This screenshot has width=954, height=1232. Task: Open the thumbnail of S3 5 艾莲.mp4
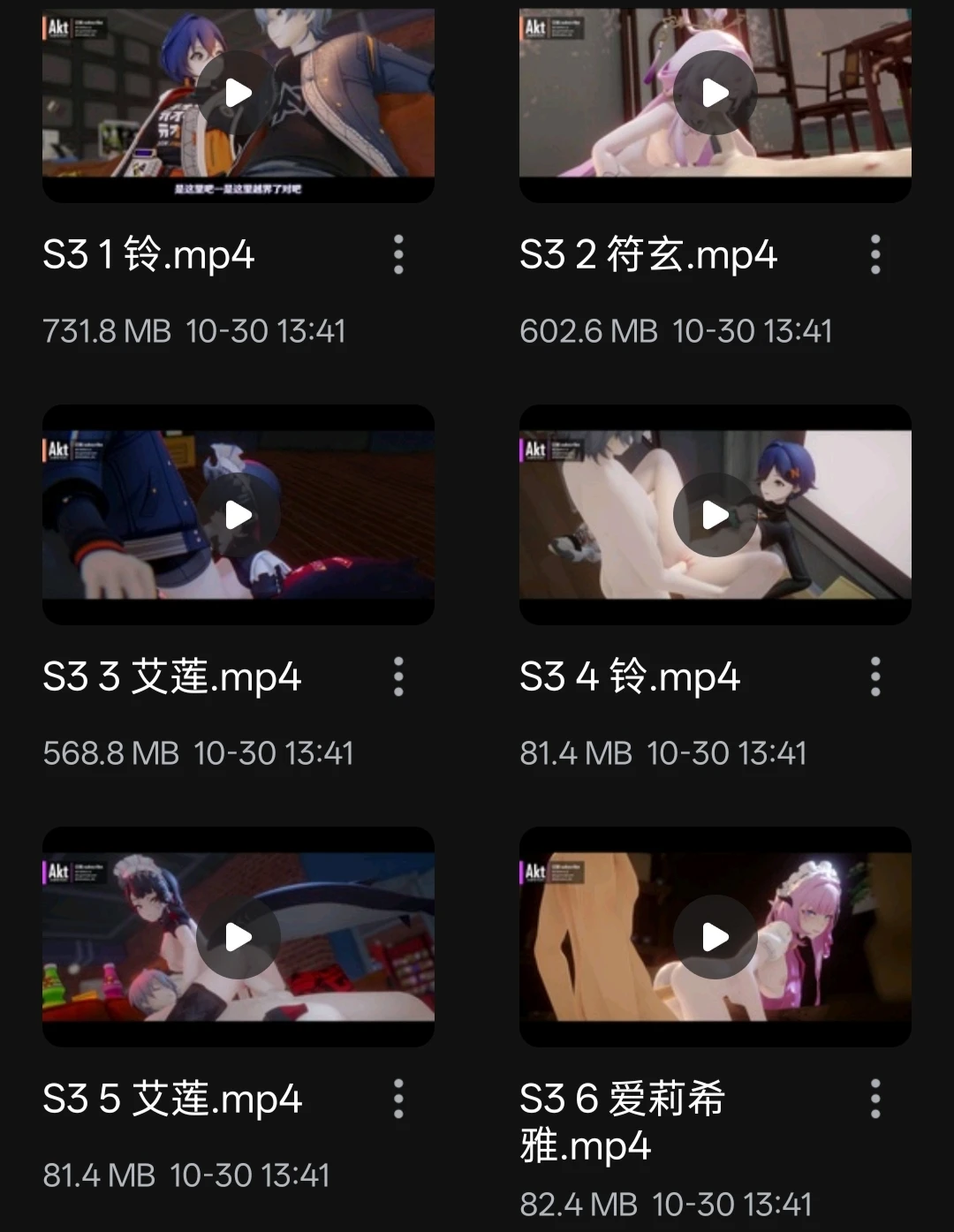[x=237, y=935]
